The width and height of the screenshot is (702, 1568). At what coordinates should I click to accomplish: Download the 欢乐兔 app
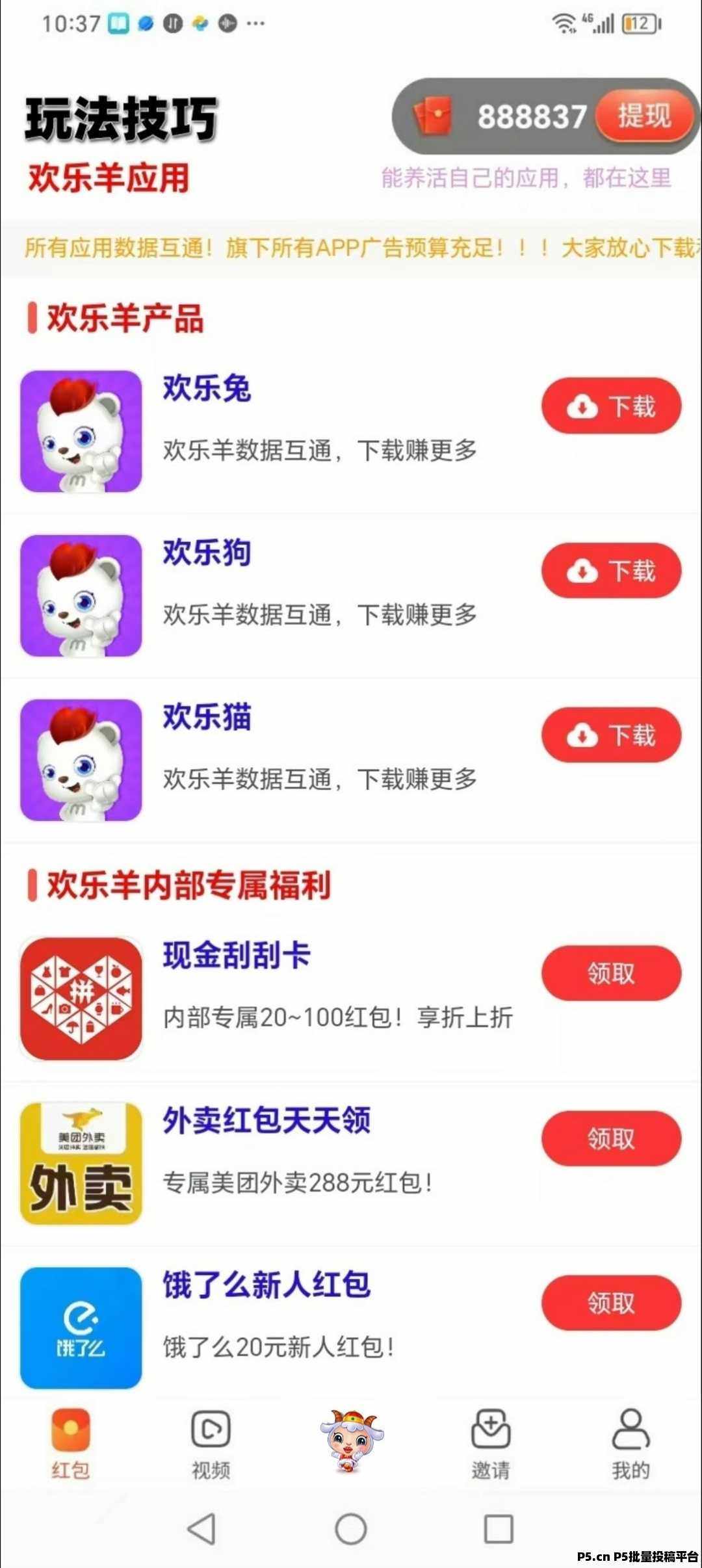pyautogui.click(x=611, y=406)
